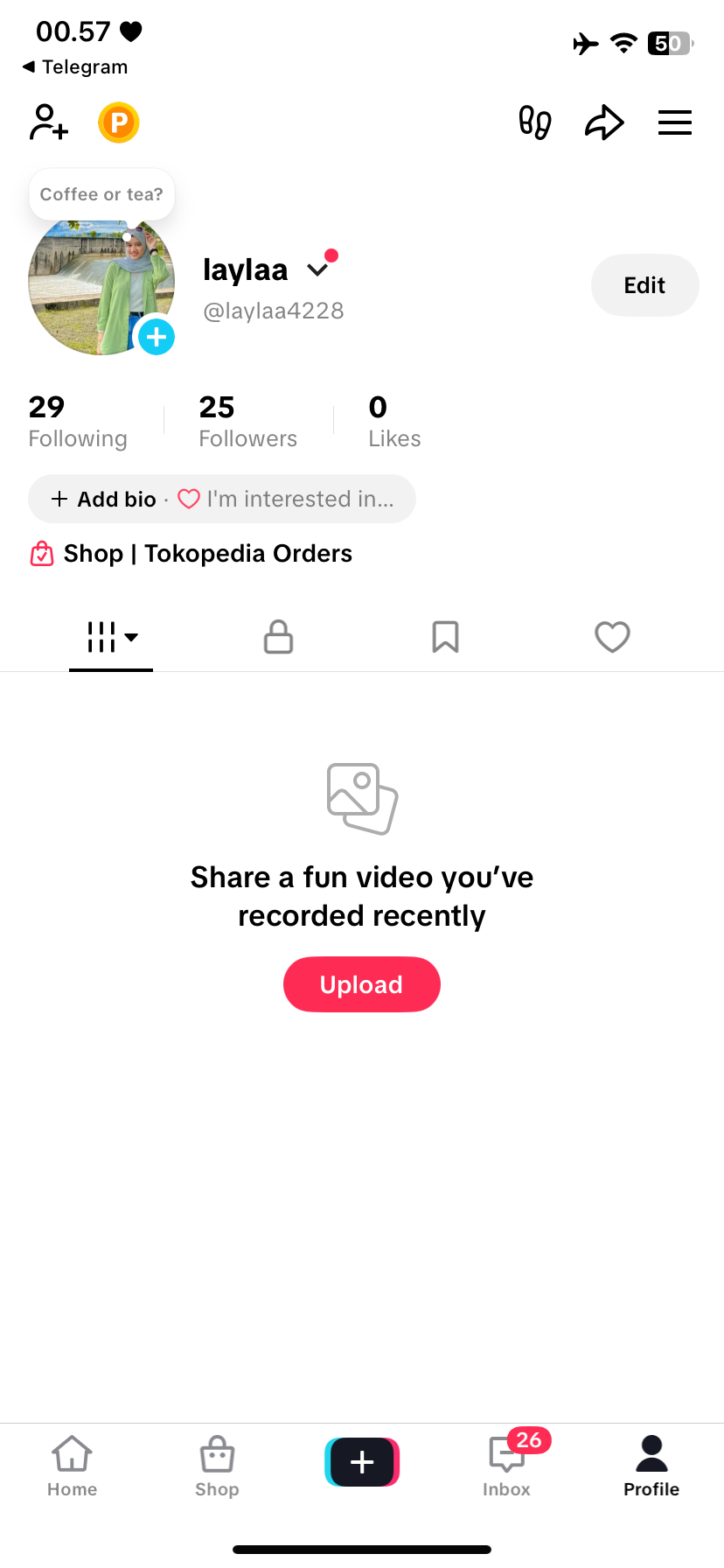The width and height of the screenshot is (724, 1568).
Task: Tap the red Upload button
Action: [x=361, y=984]
